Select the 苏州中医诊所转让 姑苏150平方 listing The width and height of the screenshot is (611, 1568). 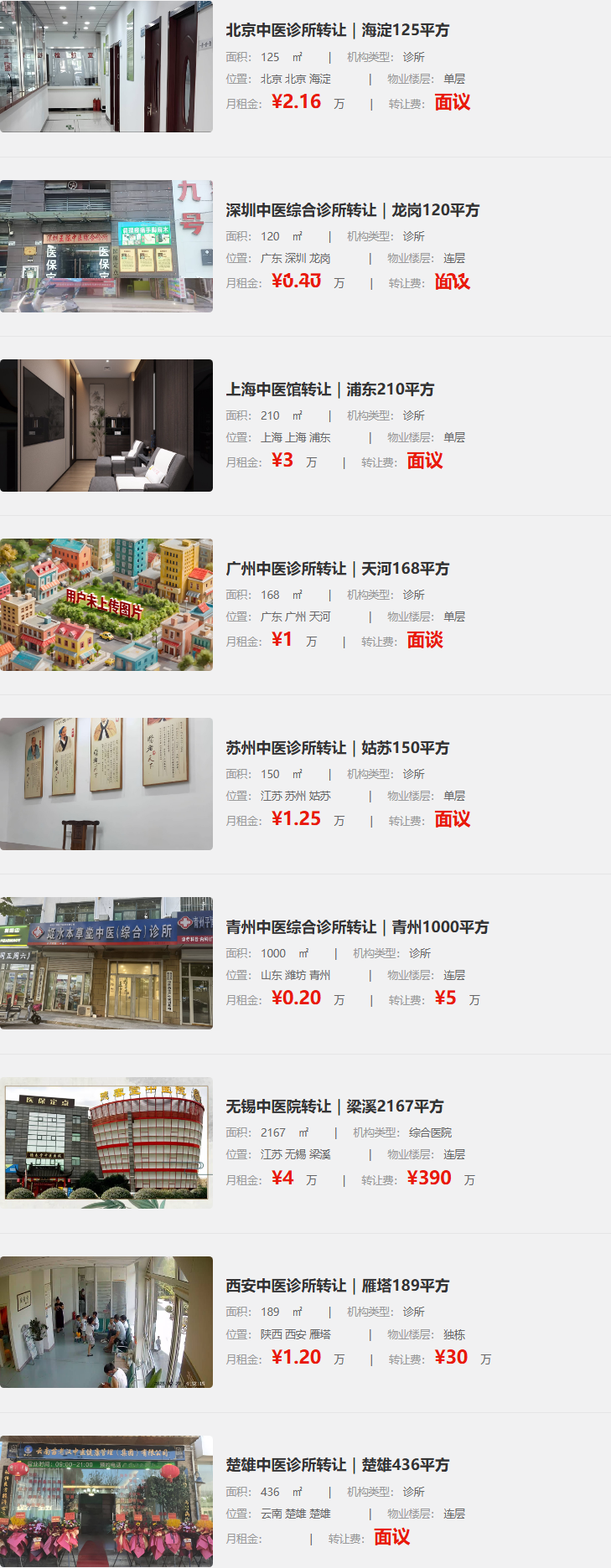pyautogui.click(x=337, y=748)
